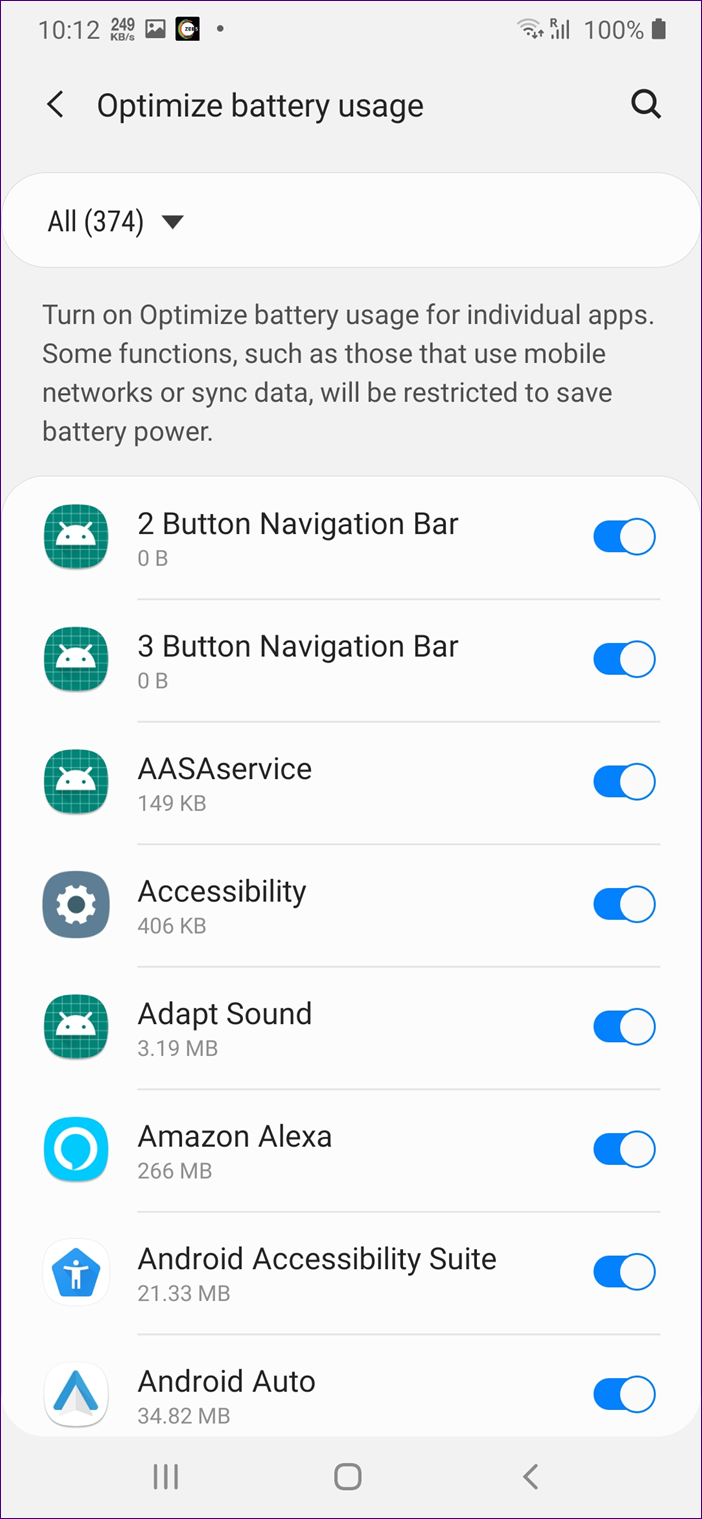Open recent apps from navigation bar
Screen dimensions: 702x1519
(x=165, y=1476)
